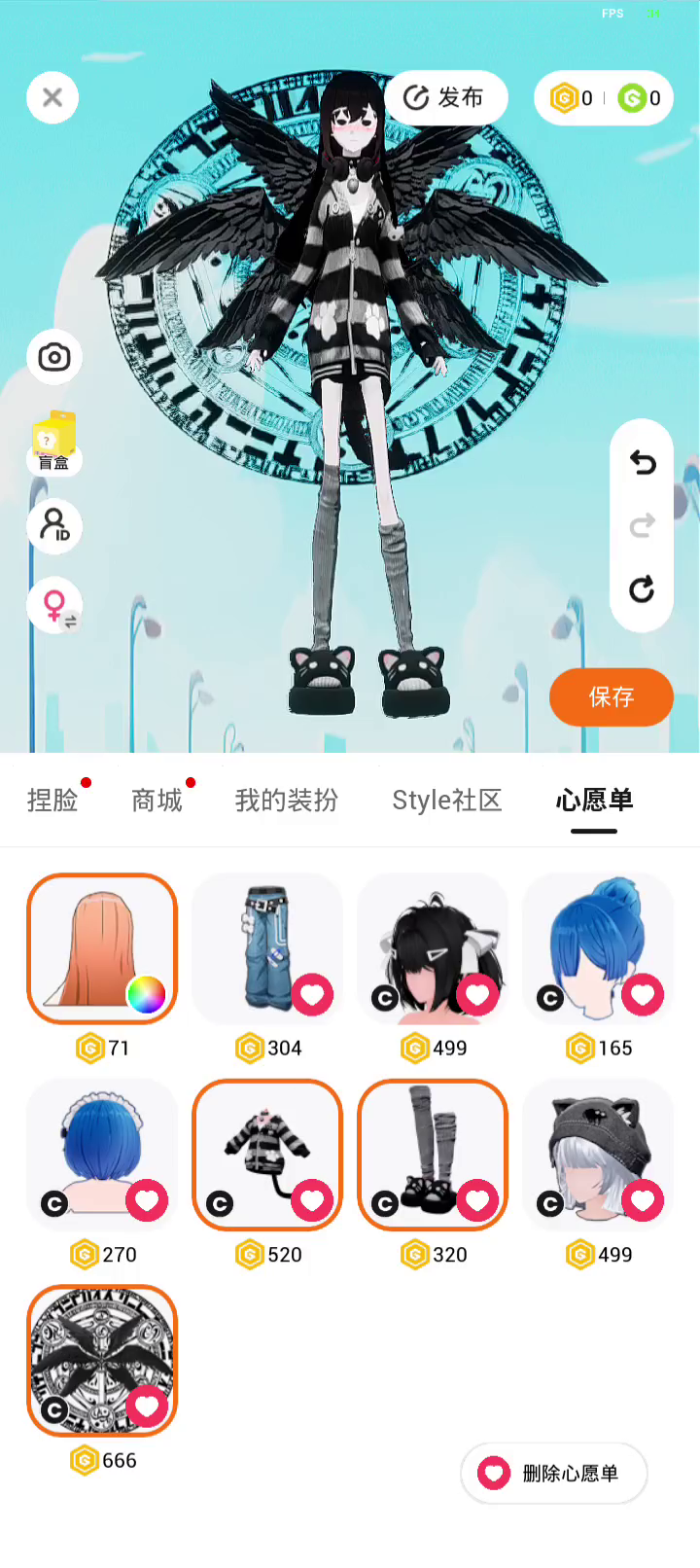The height and width of the screenshot is (1568, 700).
Task: Switch to the 商城 tab
Action: point(157,801)
